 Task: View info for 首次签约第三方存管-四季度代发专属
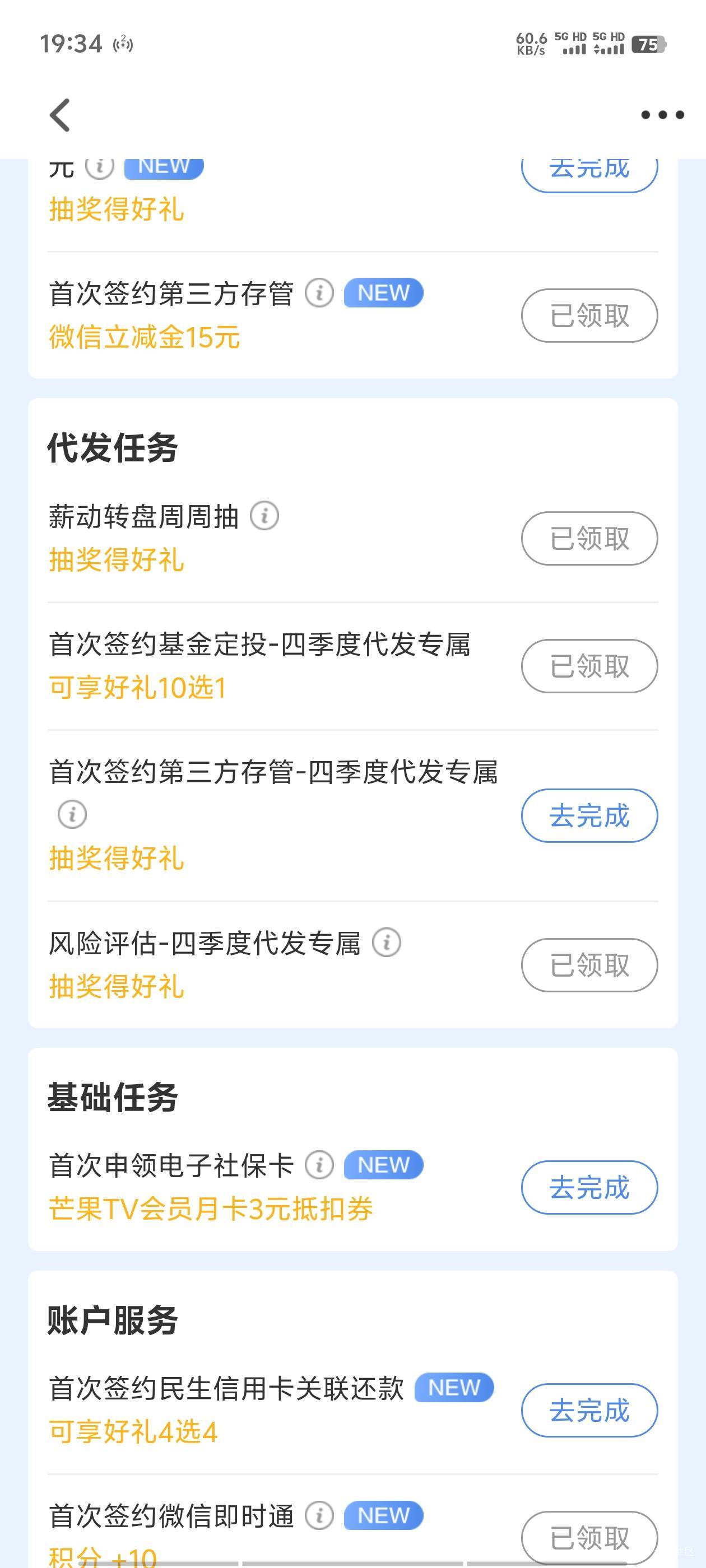click(72, 814)
